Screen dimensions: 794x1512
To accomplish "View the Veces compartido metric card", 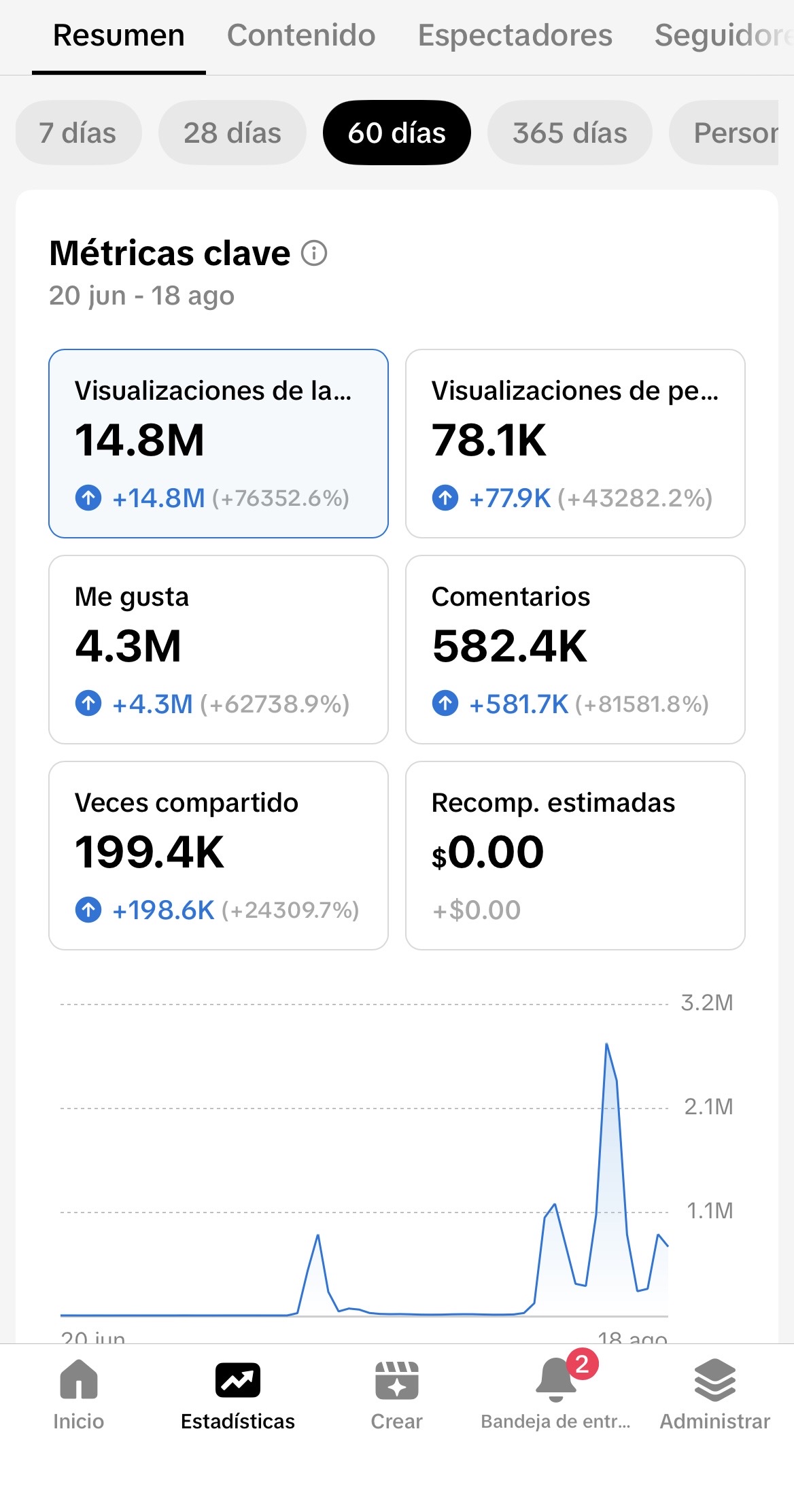I will [218, 855].
